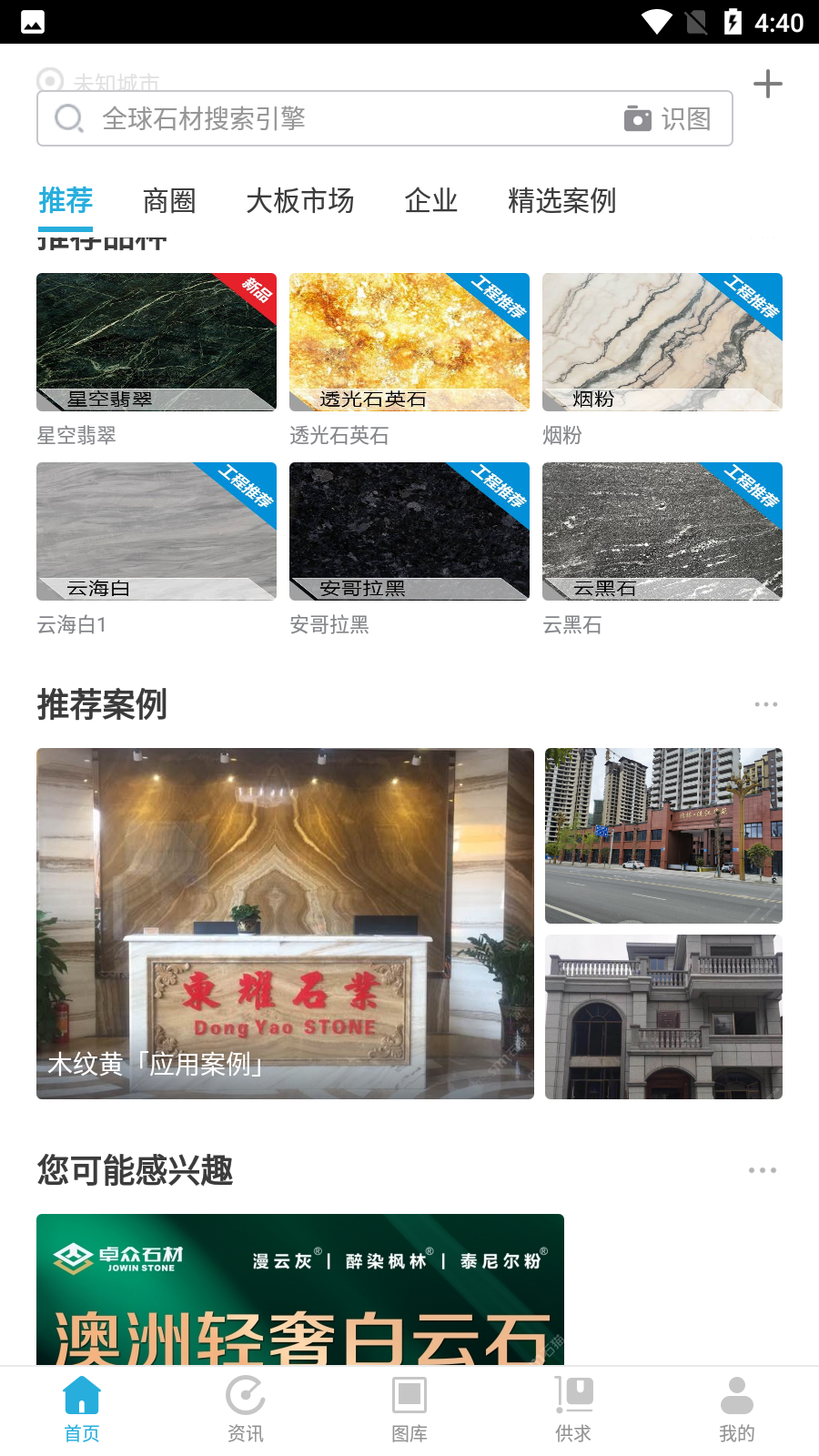Tap the 识图 image search button
The image size is (819, 1456).
point(668,119)
